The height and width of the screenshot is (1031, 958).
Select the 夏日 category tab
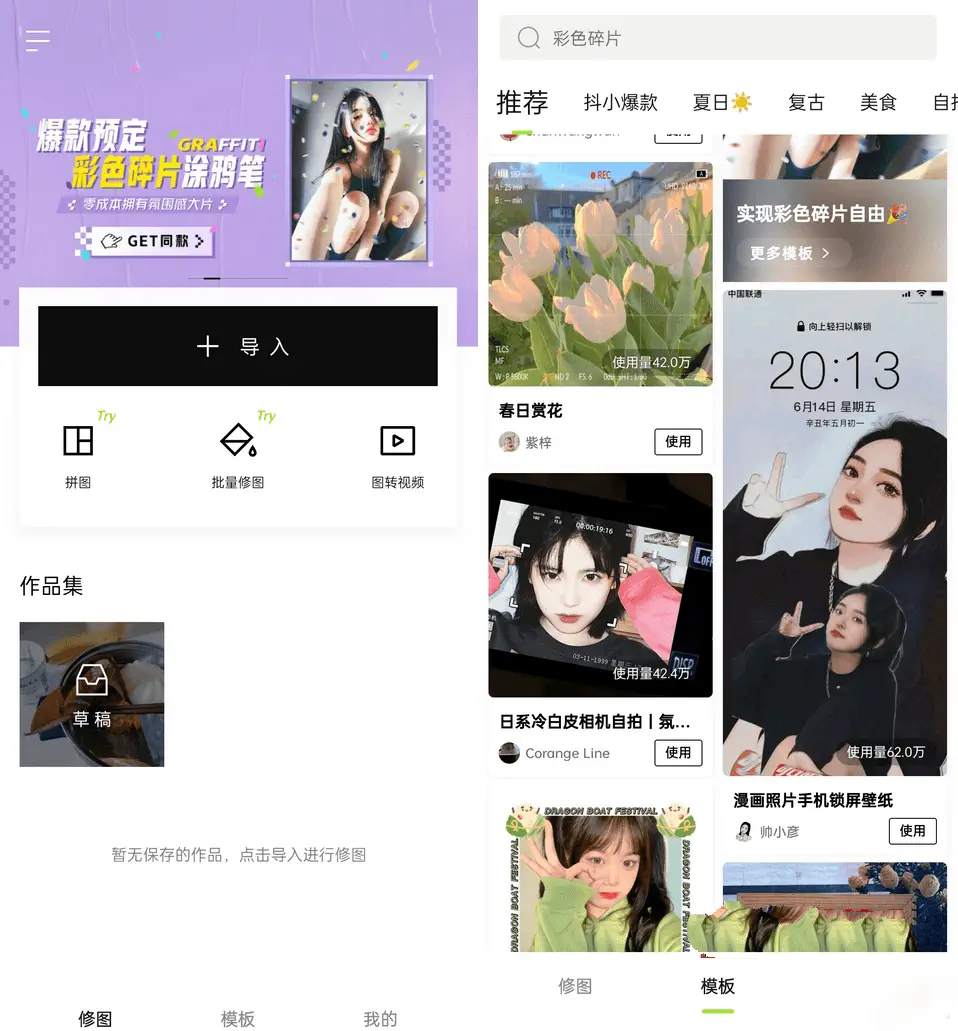point(722,102)
